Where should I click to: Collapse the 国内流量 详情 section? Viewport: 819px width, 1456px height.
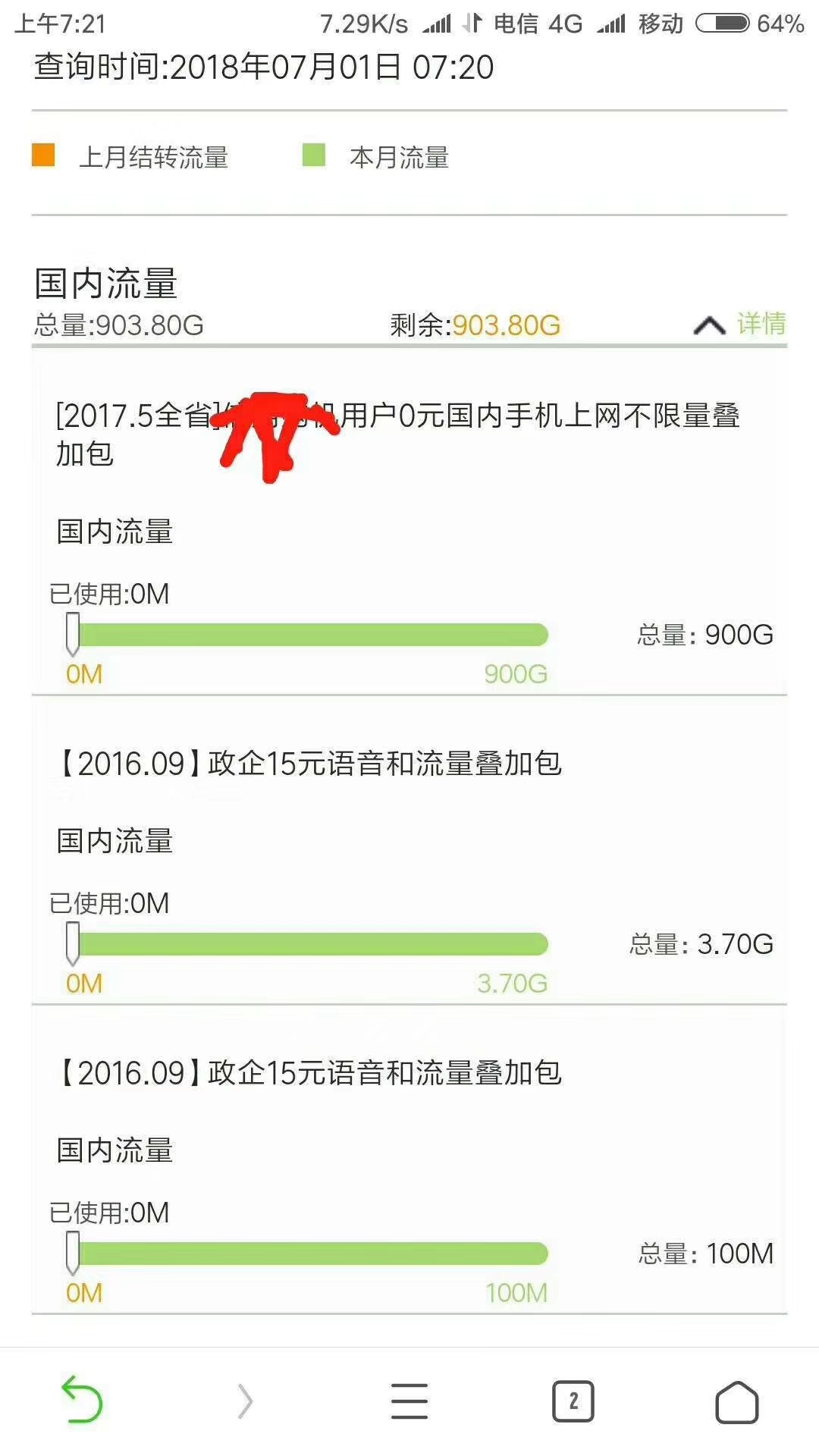739,325
